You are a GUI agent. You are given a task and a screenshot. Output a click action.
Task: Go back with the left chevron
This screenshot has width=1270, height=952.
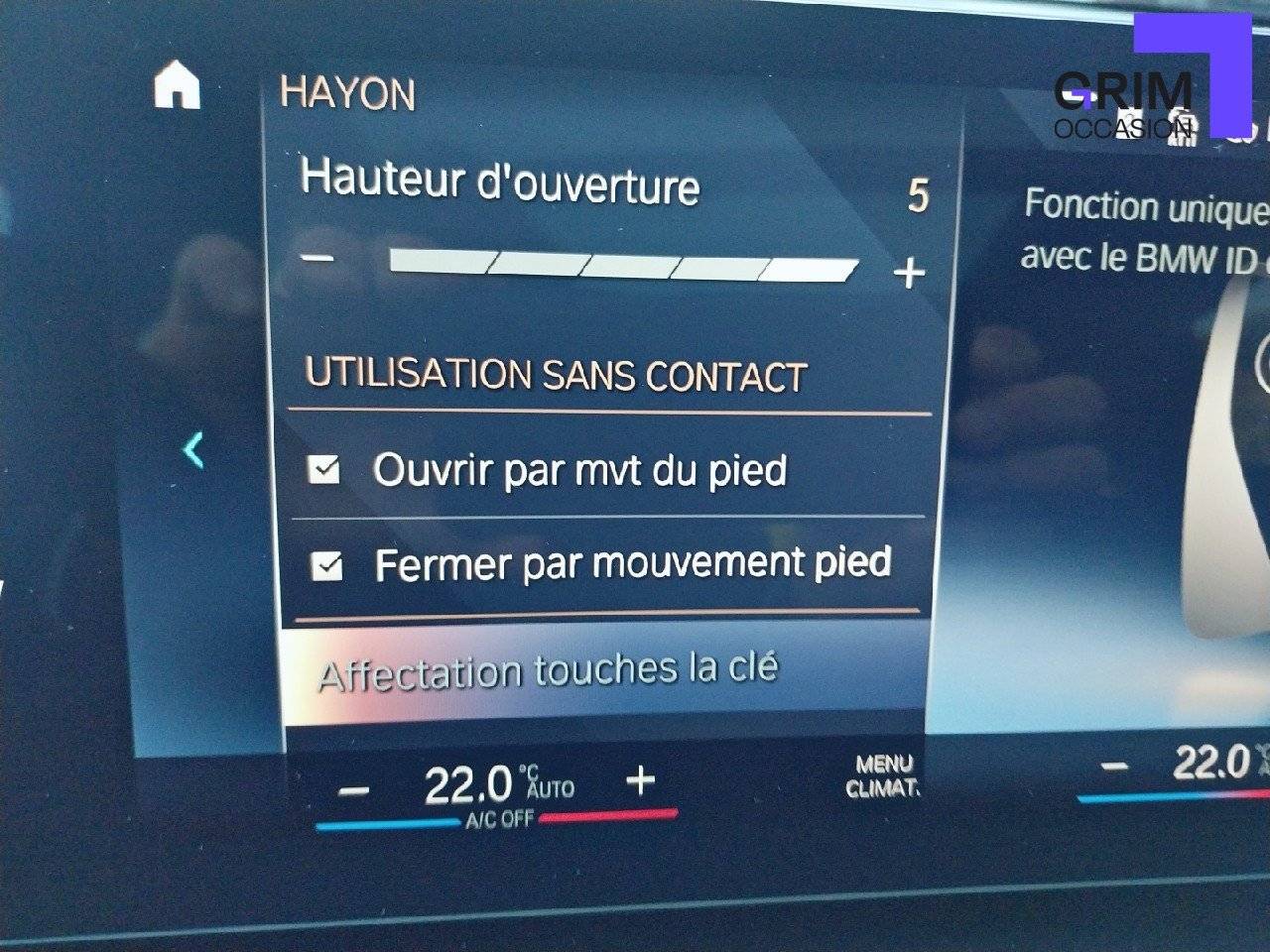pos(194,450)
